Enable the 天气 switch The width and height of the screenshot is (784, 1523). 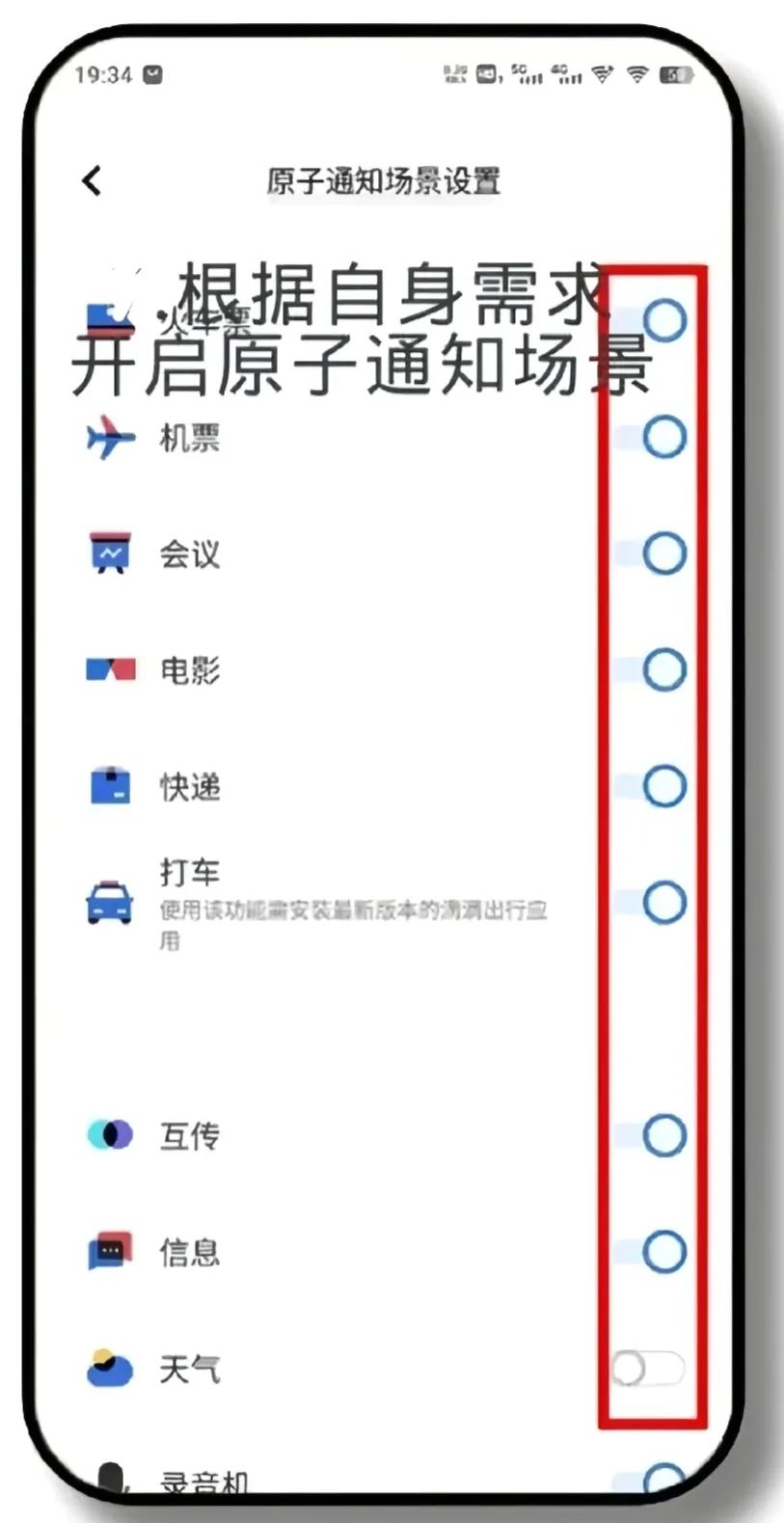[647, 1368]
